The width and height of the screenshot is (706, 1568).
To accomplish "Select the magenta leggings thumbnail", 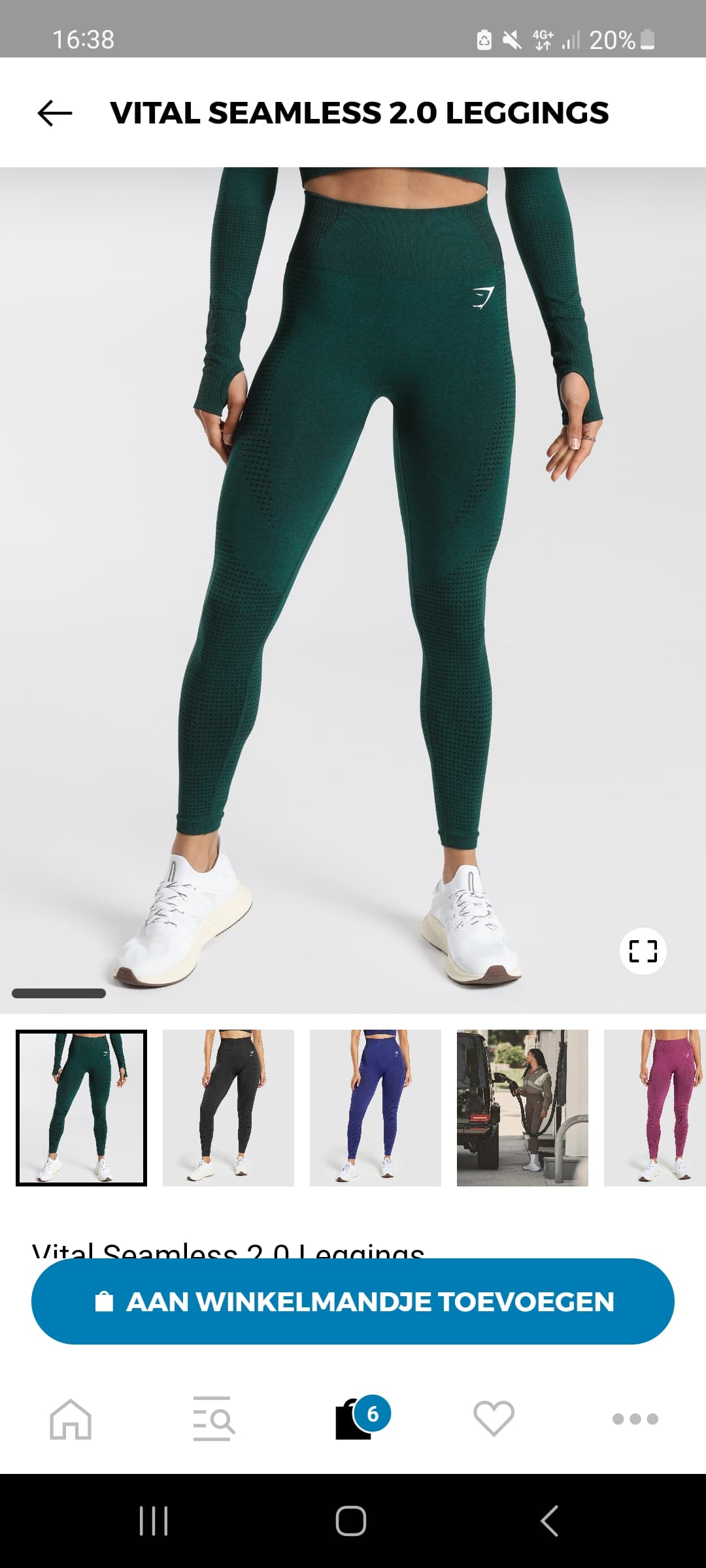I will pos(655,1108).
